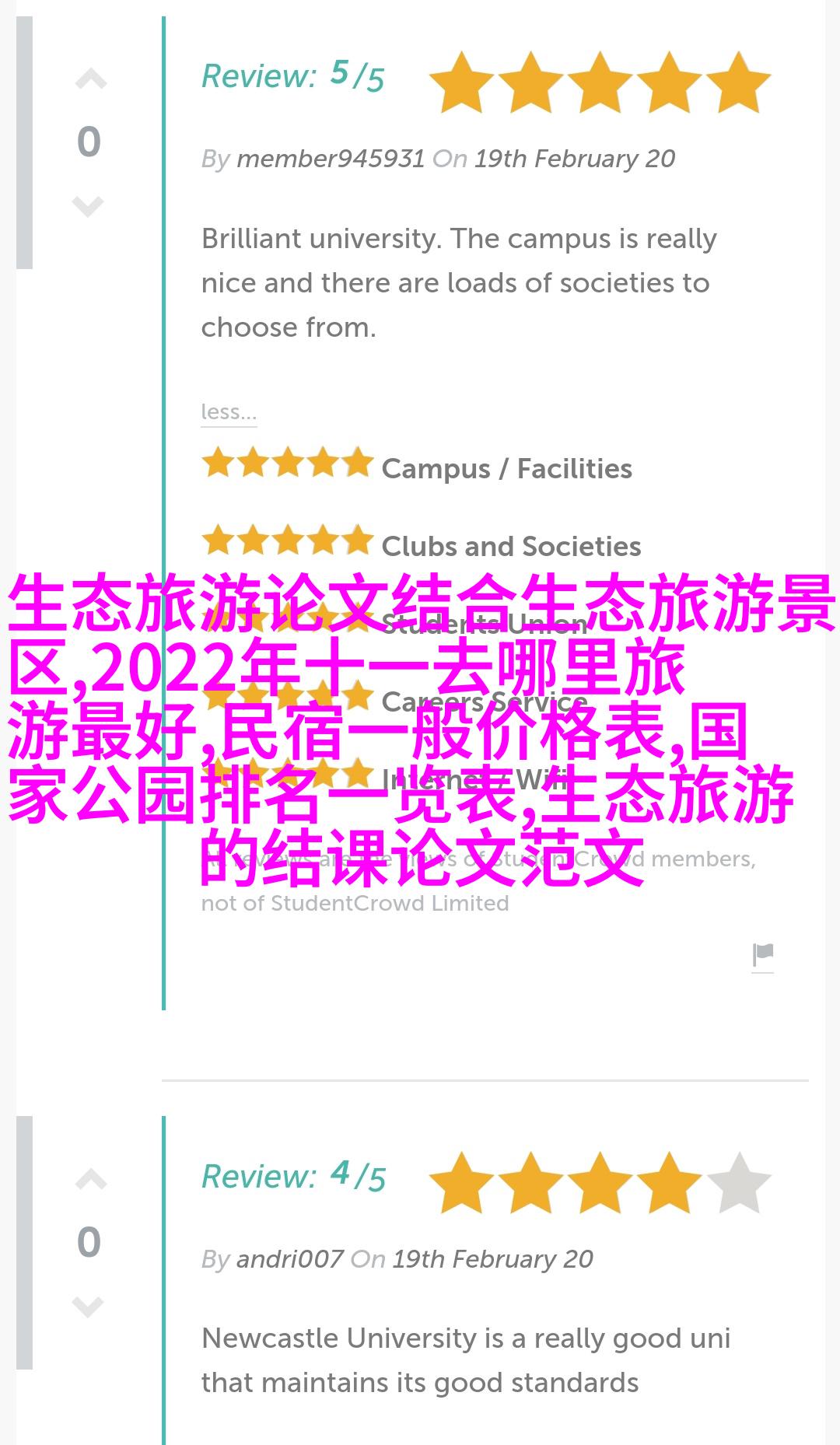Downvote the review by andri007
Image resolution: width=840 pixels, height=1445 pixels.
tap(88, 1307)
